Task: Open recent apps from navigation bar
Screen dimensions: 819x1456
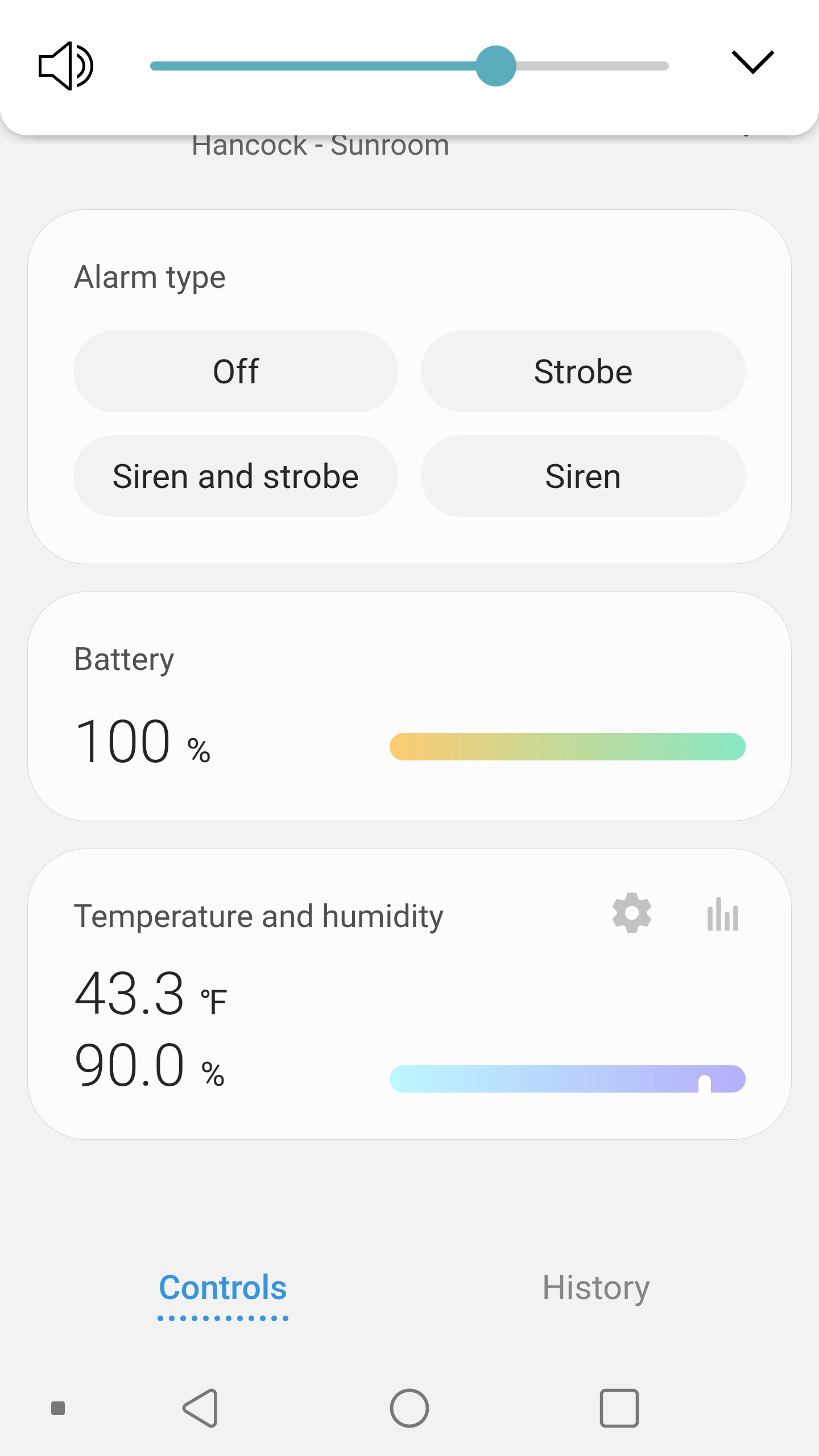Action: click(619, 1408)
